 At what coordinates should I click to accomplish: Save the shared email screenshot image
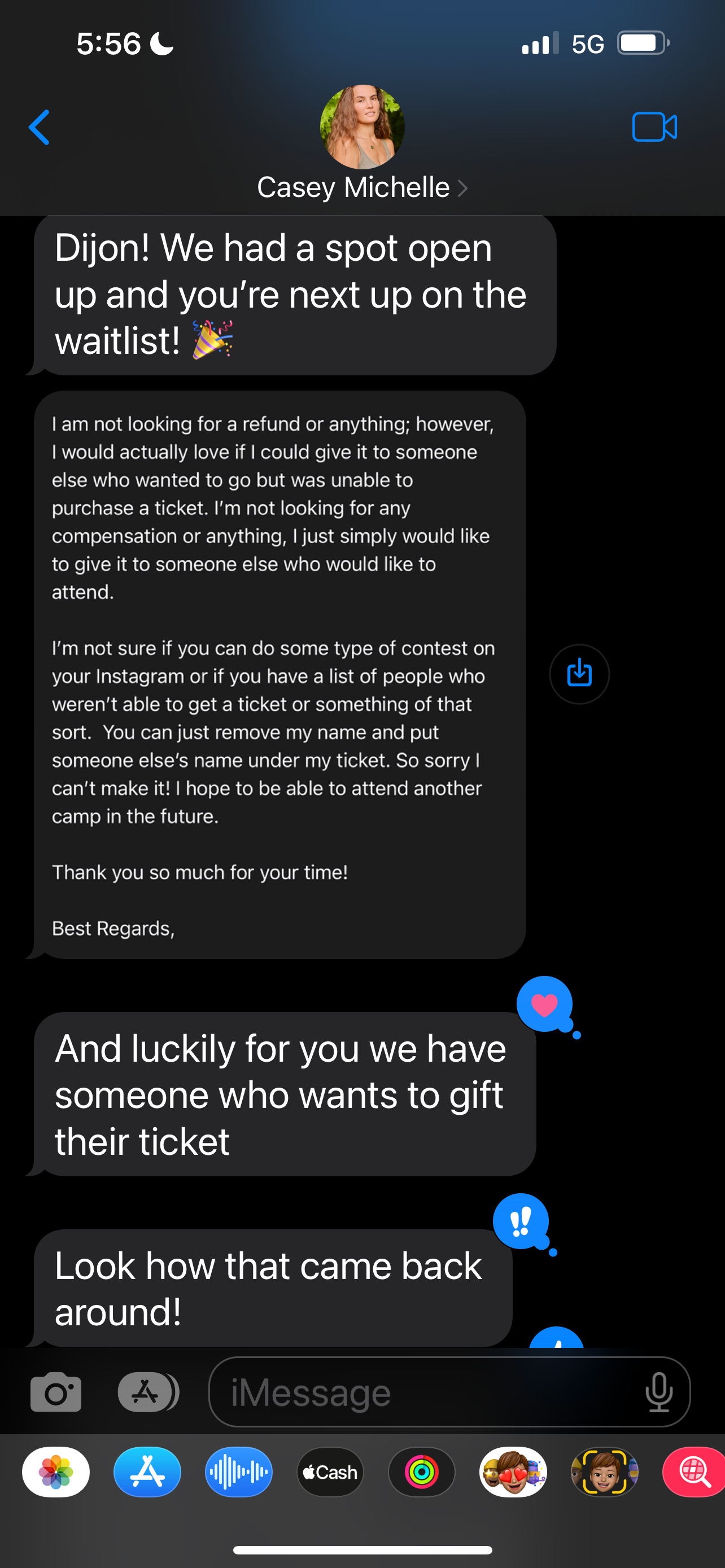pos(579,674)
